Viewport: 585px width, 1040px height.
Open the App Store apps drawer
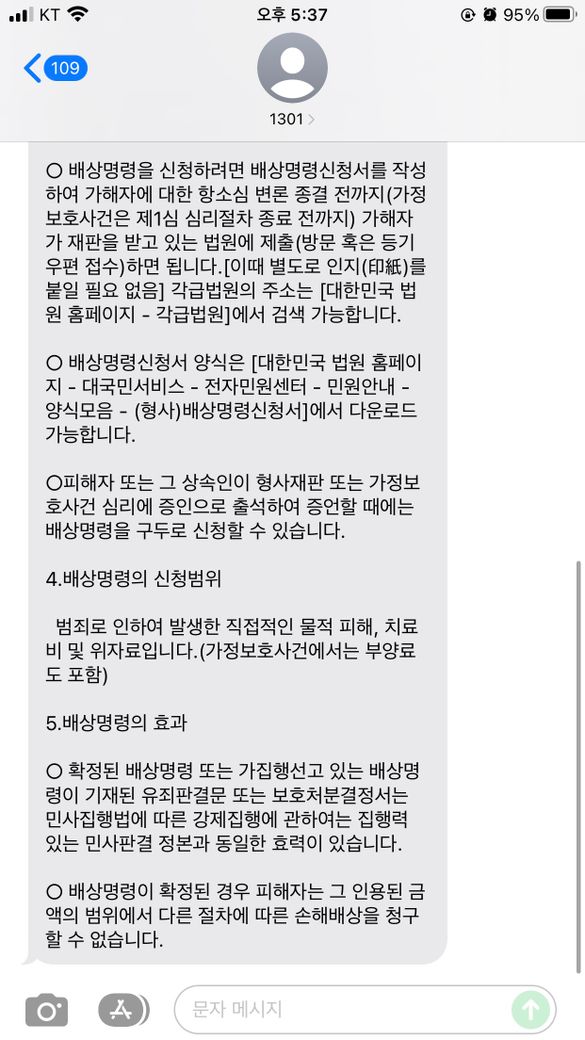(123, 1010)
